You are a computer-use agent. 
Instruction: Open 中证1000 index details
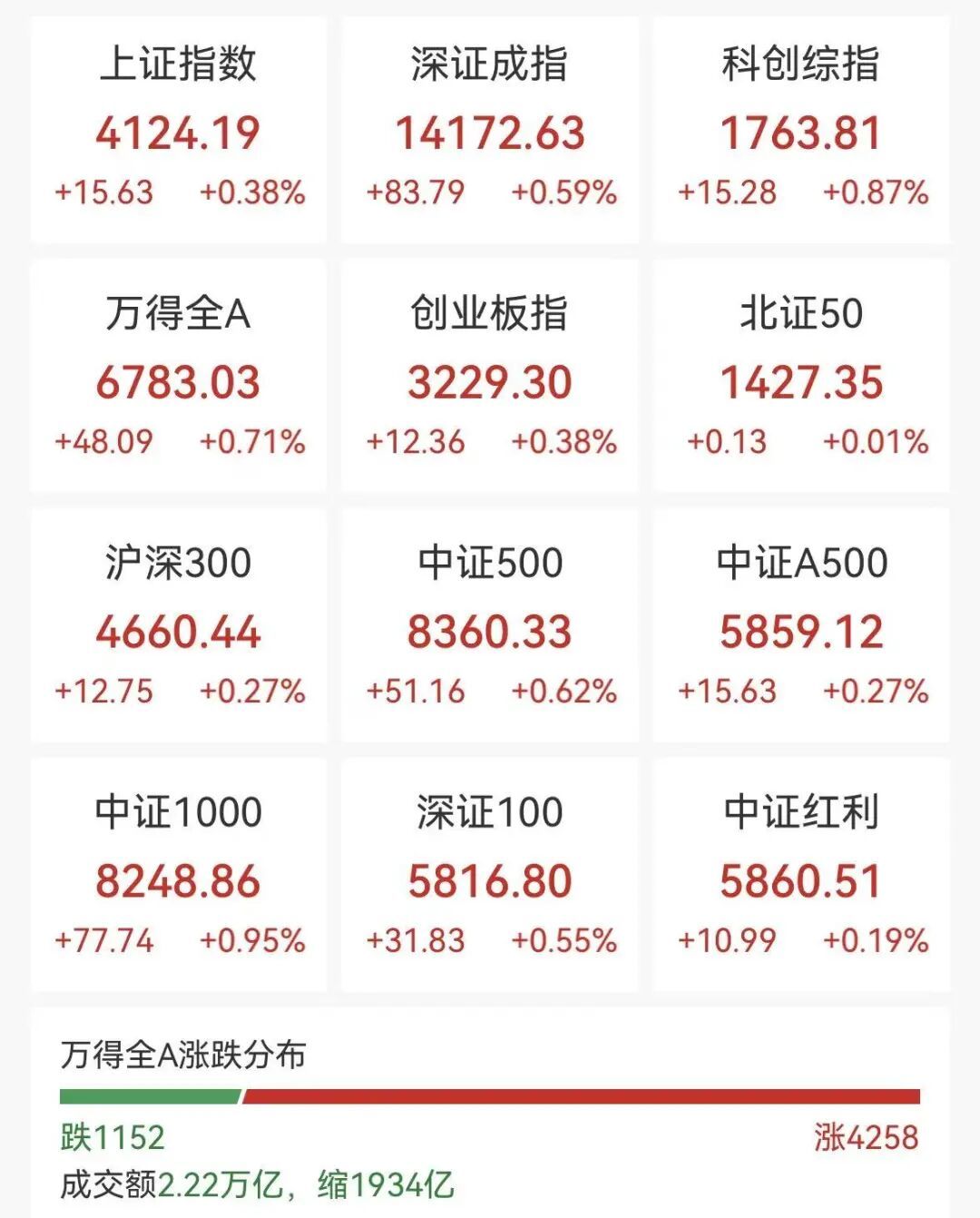coord(179,876)
